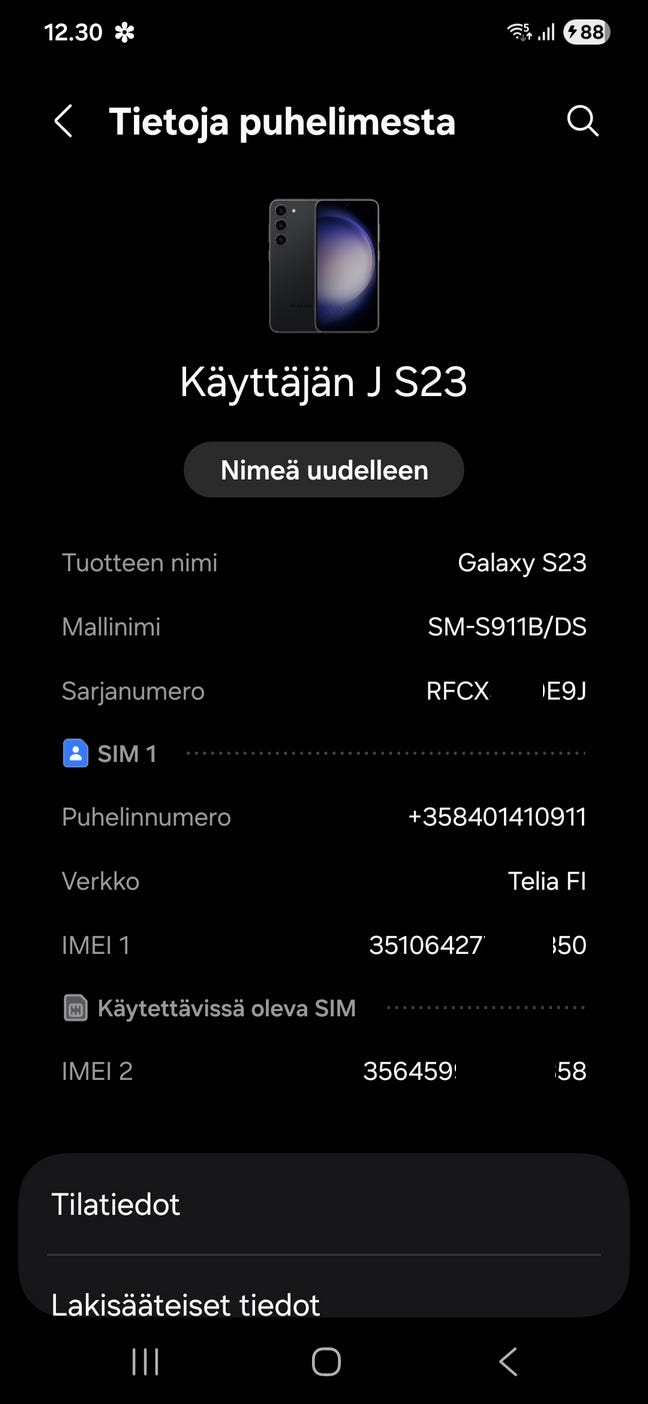Tap the Nimeä uudelleen button

[x=324, y=470]
